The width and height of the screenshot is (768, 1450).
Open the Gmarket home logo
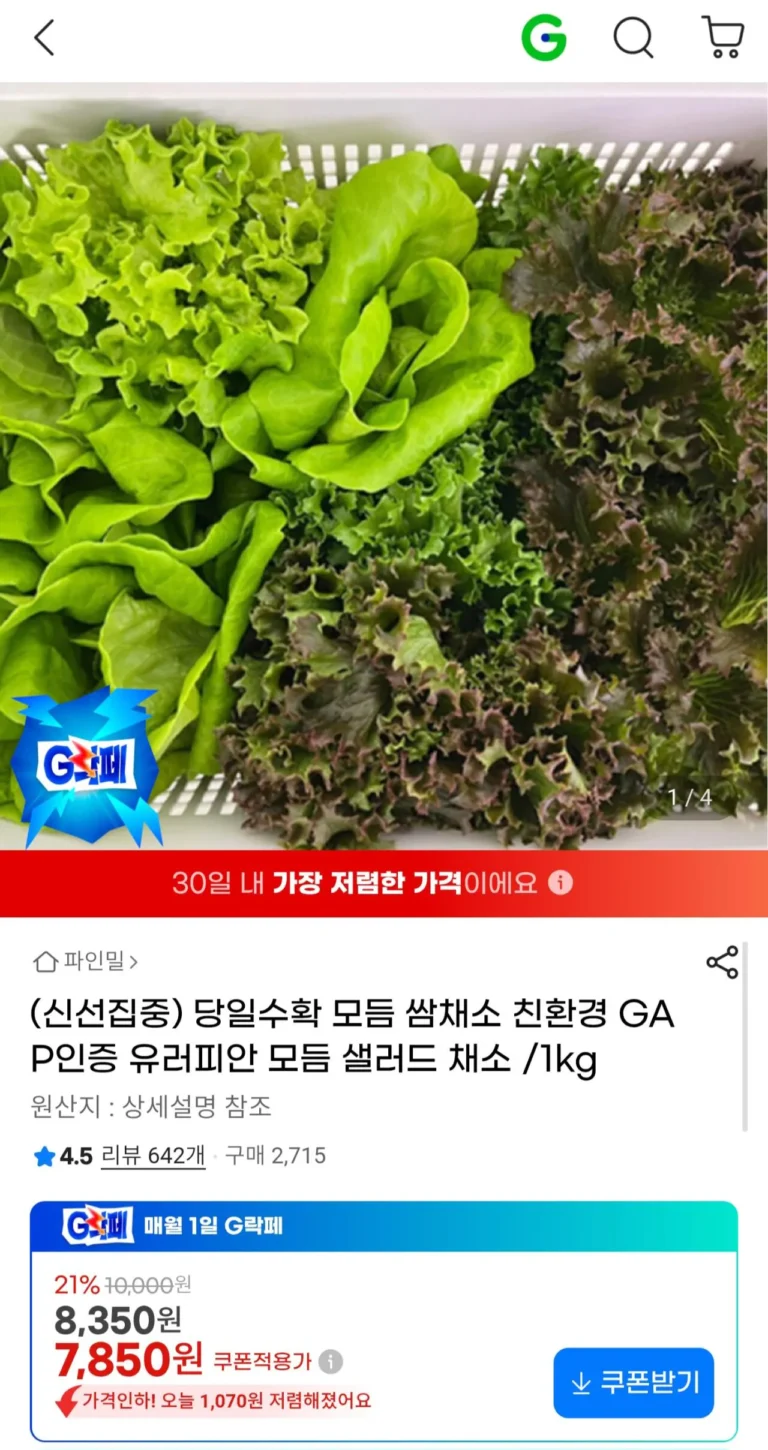[x=544, y=38]
